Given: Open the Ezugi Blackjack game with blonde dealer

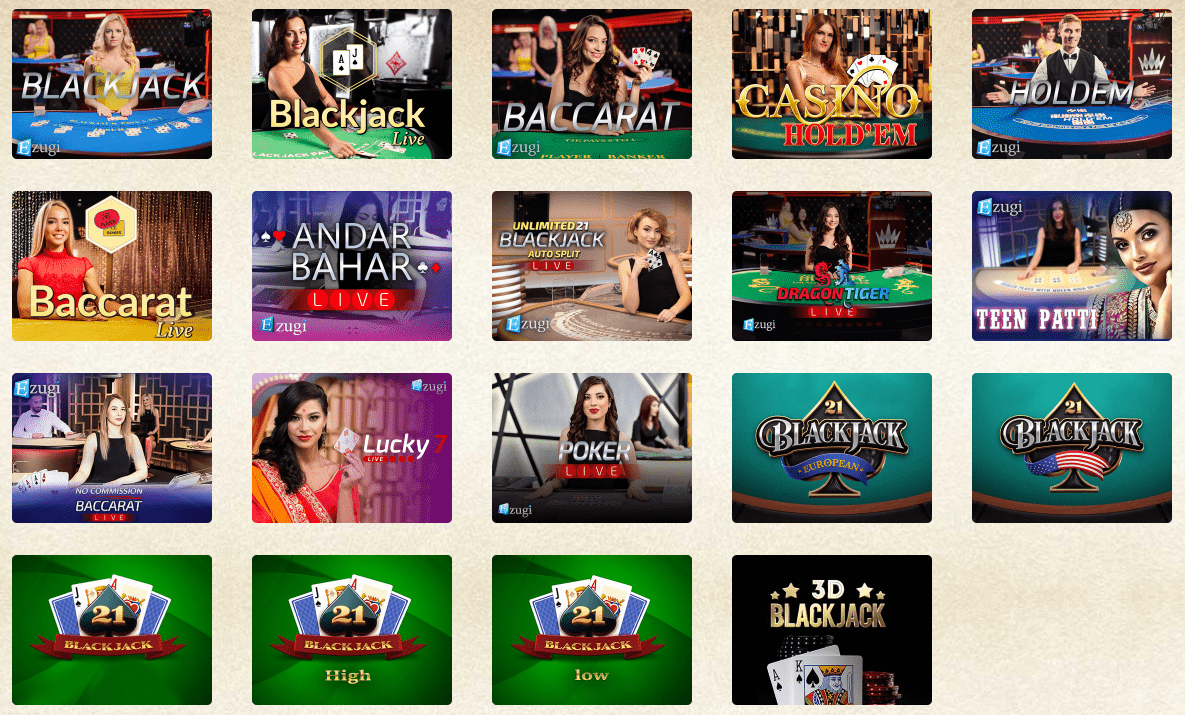Looking at the screenshot, I should (x=111, y=84).
